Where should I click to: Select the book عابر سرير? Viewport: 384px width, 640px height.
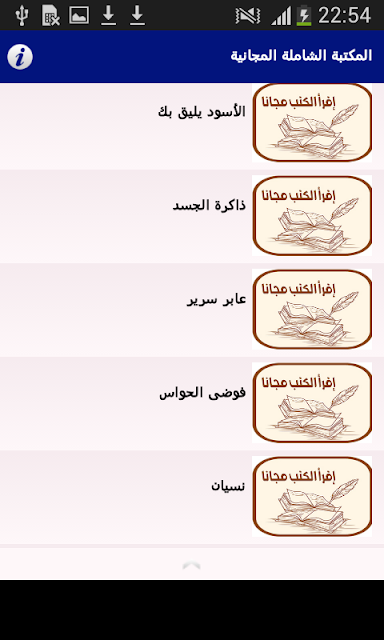pyautogui.click(x=192, y=310)
